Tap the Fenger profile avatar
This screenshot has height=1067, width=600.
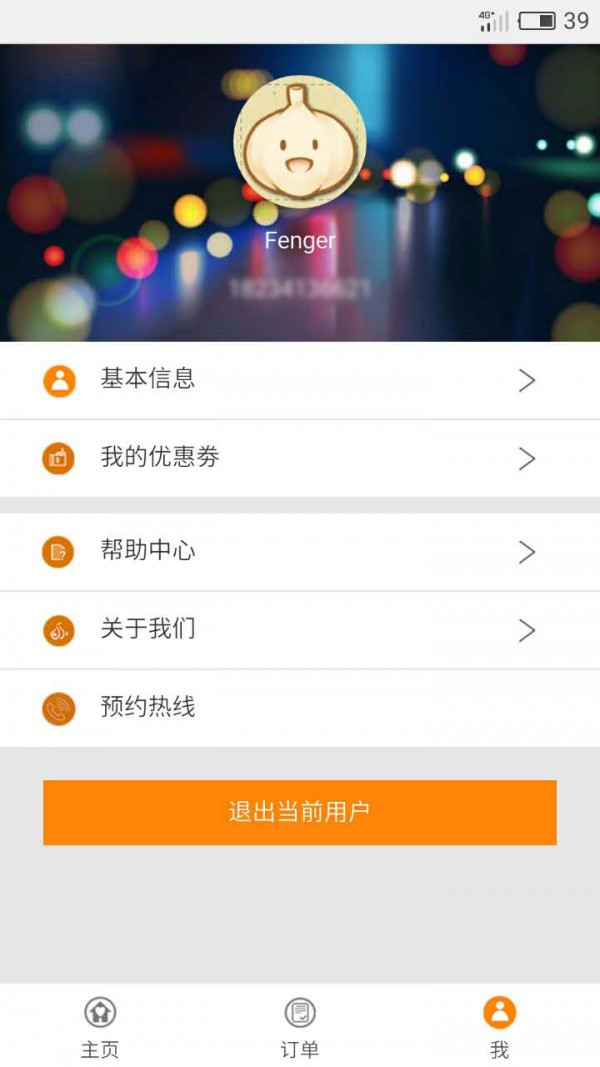coord(300,140)
